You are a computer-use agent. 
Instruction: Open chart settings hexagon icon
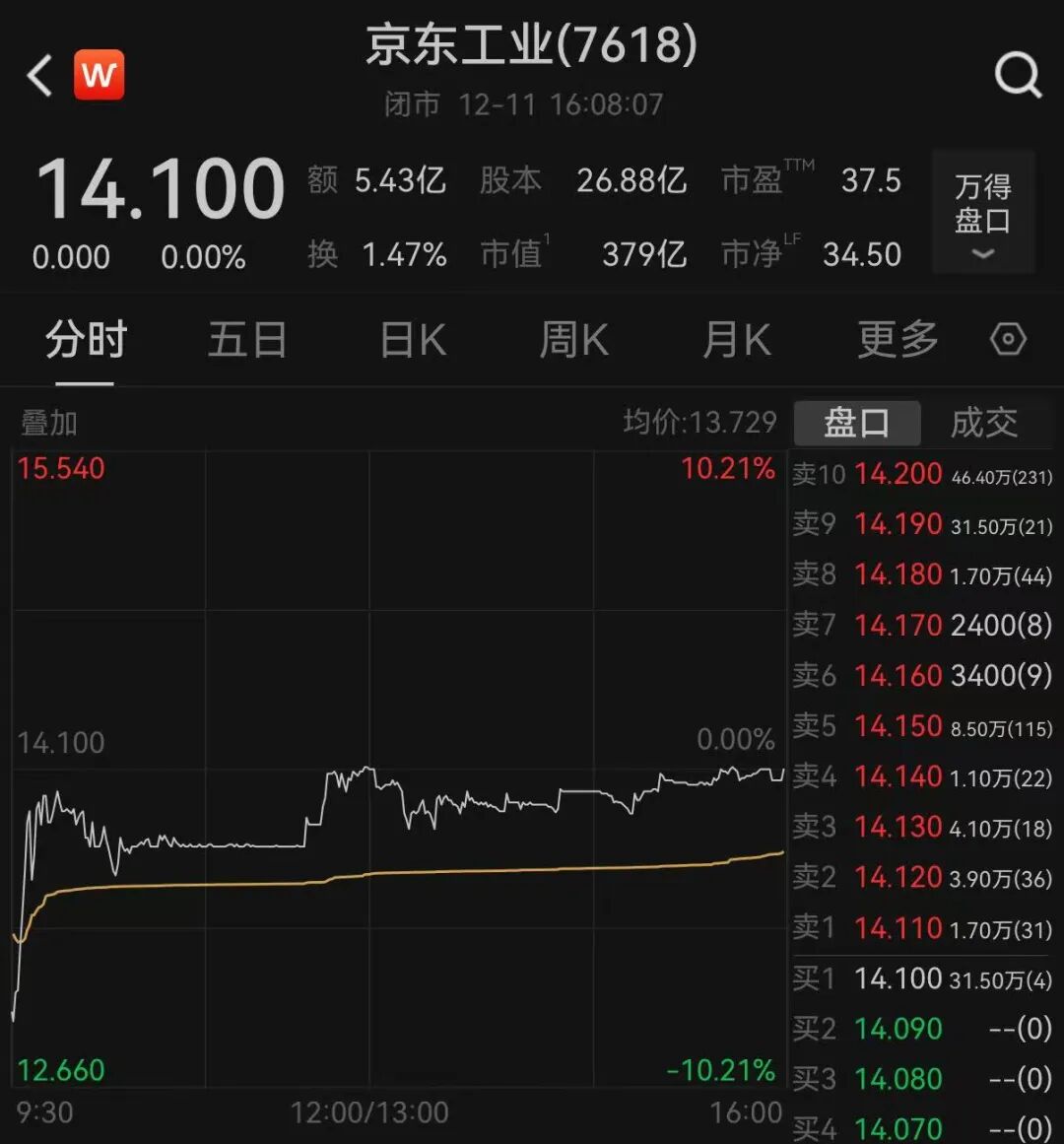coord(1008,341)
